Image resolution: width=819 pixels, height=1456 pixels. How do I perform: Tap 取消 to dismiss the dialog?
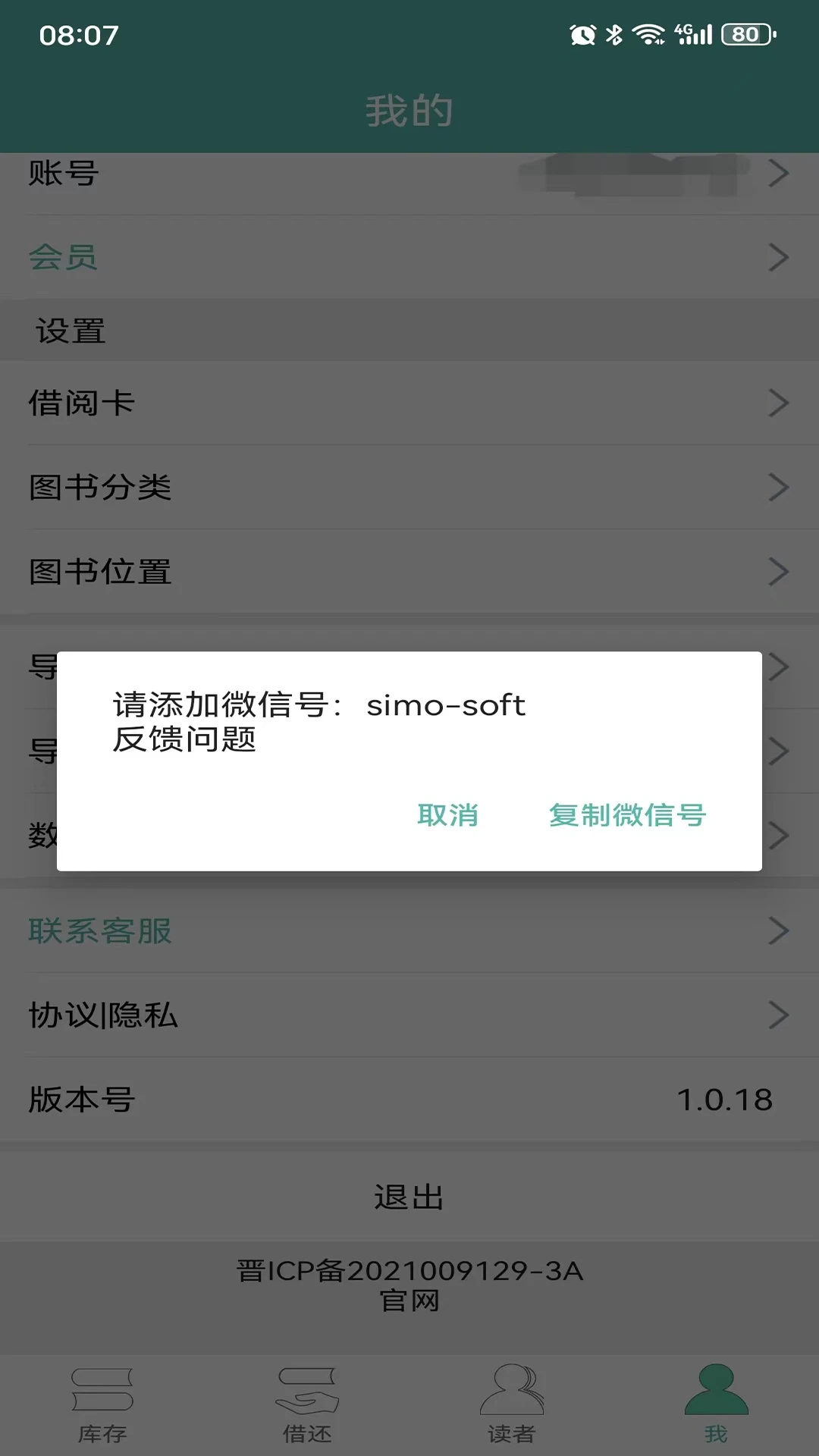click(x=447, y=817)
